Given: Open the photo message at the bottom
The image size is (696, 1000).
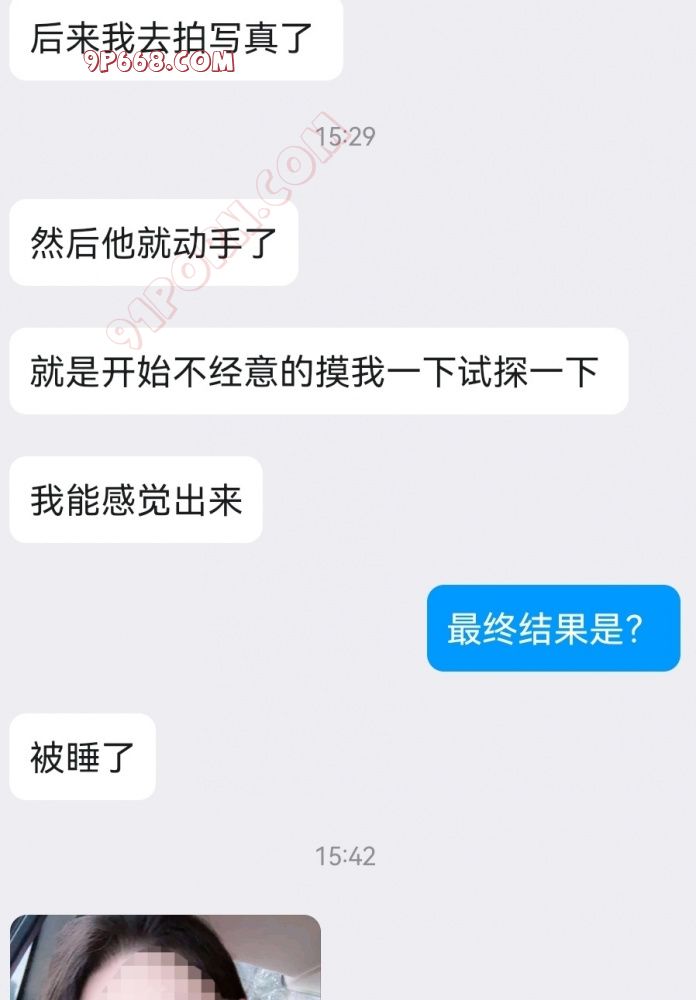Looking at the screenshot, I should pos(165,960).
